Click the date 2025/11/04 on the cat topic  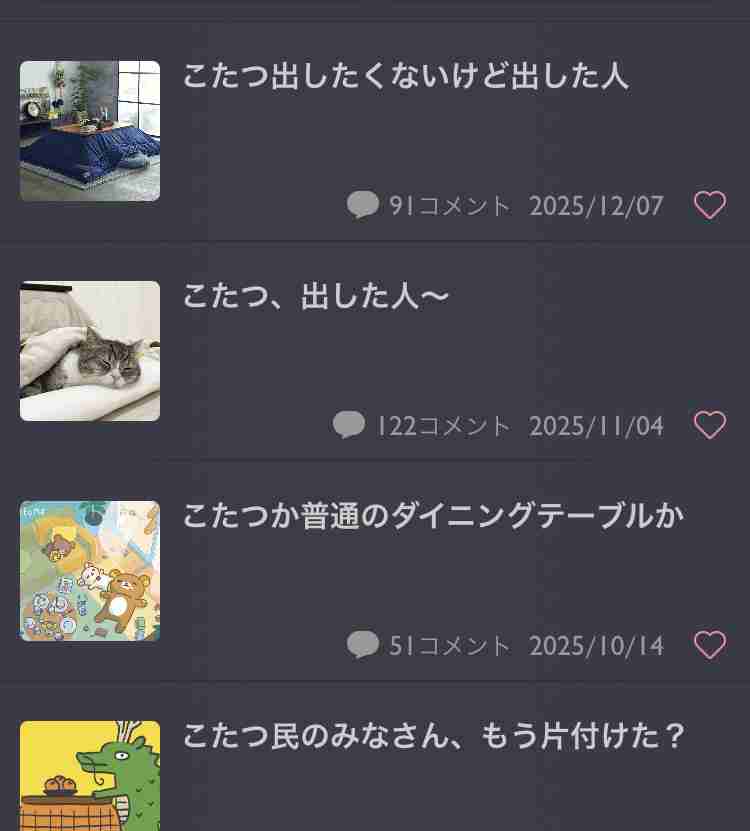[x=596, y=424]
